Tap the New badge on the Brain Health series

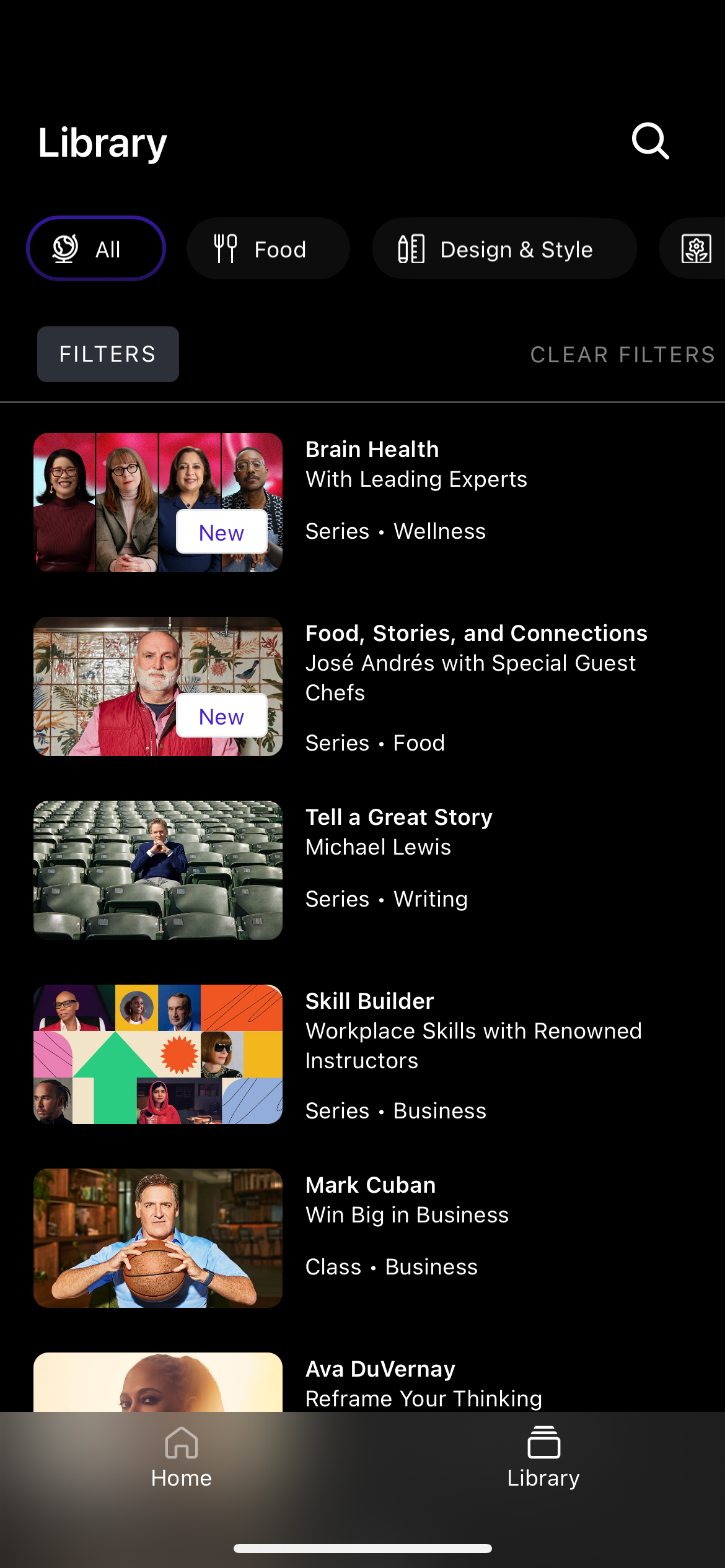pos(221,532)
